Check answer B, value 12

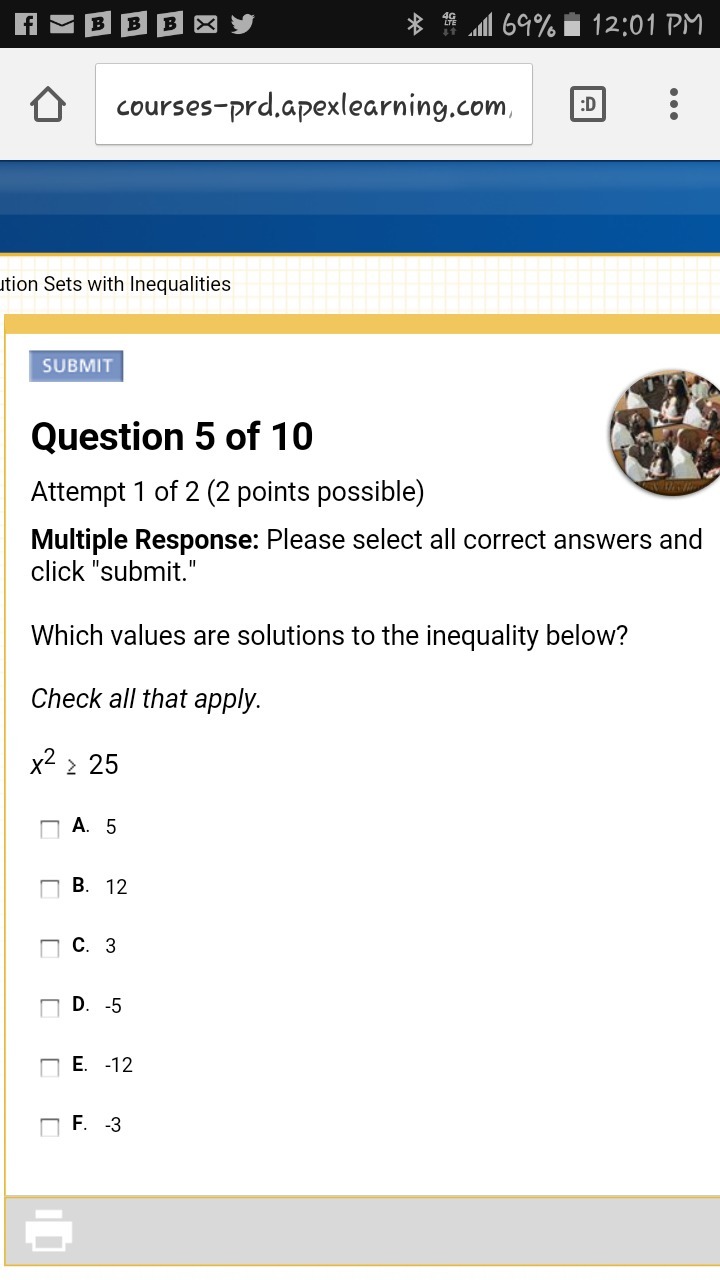[x=50, y=889]
